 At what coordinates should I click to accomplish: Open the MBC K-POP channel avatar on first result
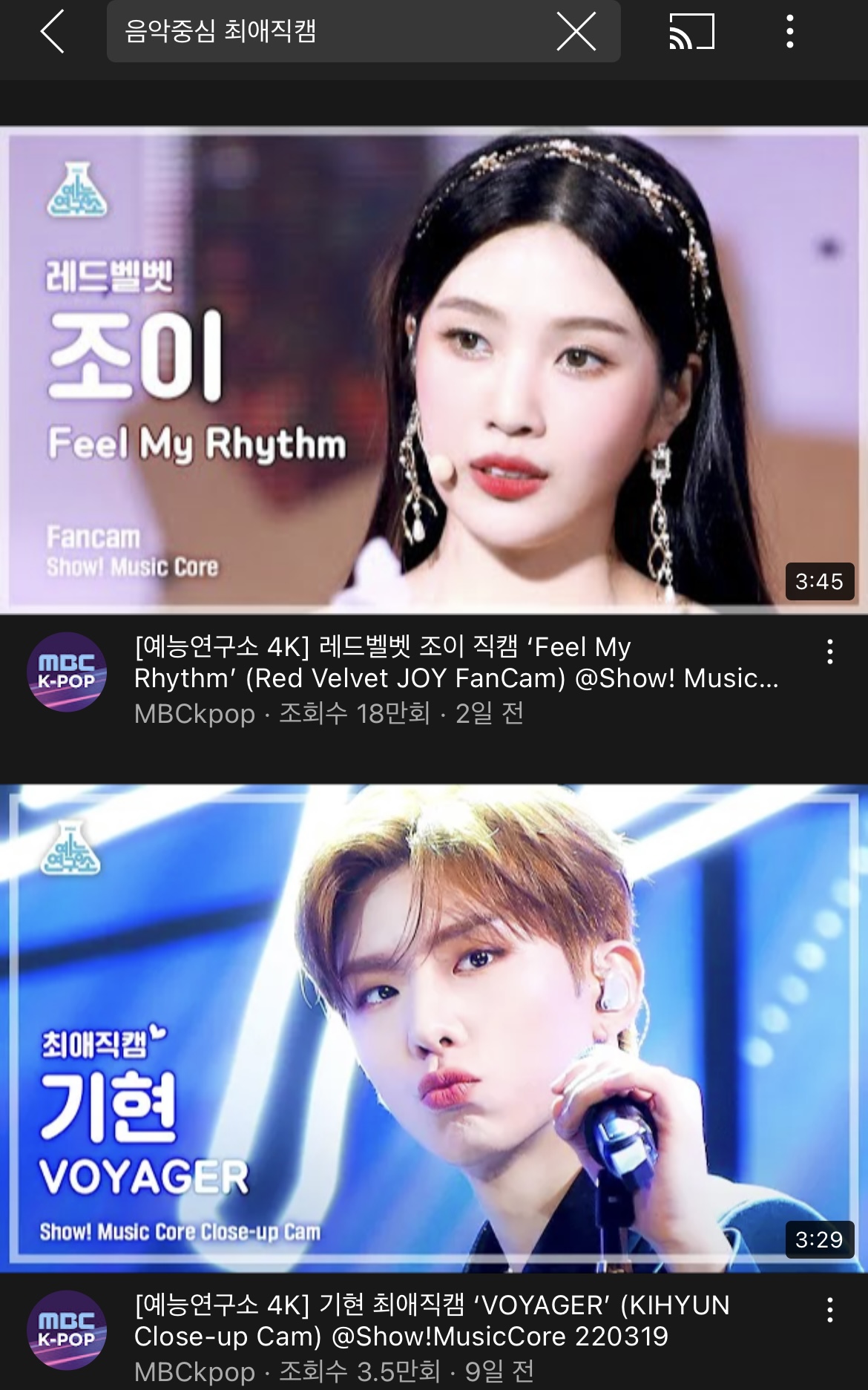(x=70, y=673)
